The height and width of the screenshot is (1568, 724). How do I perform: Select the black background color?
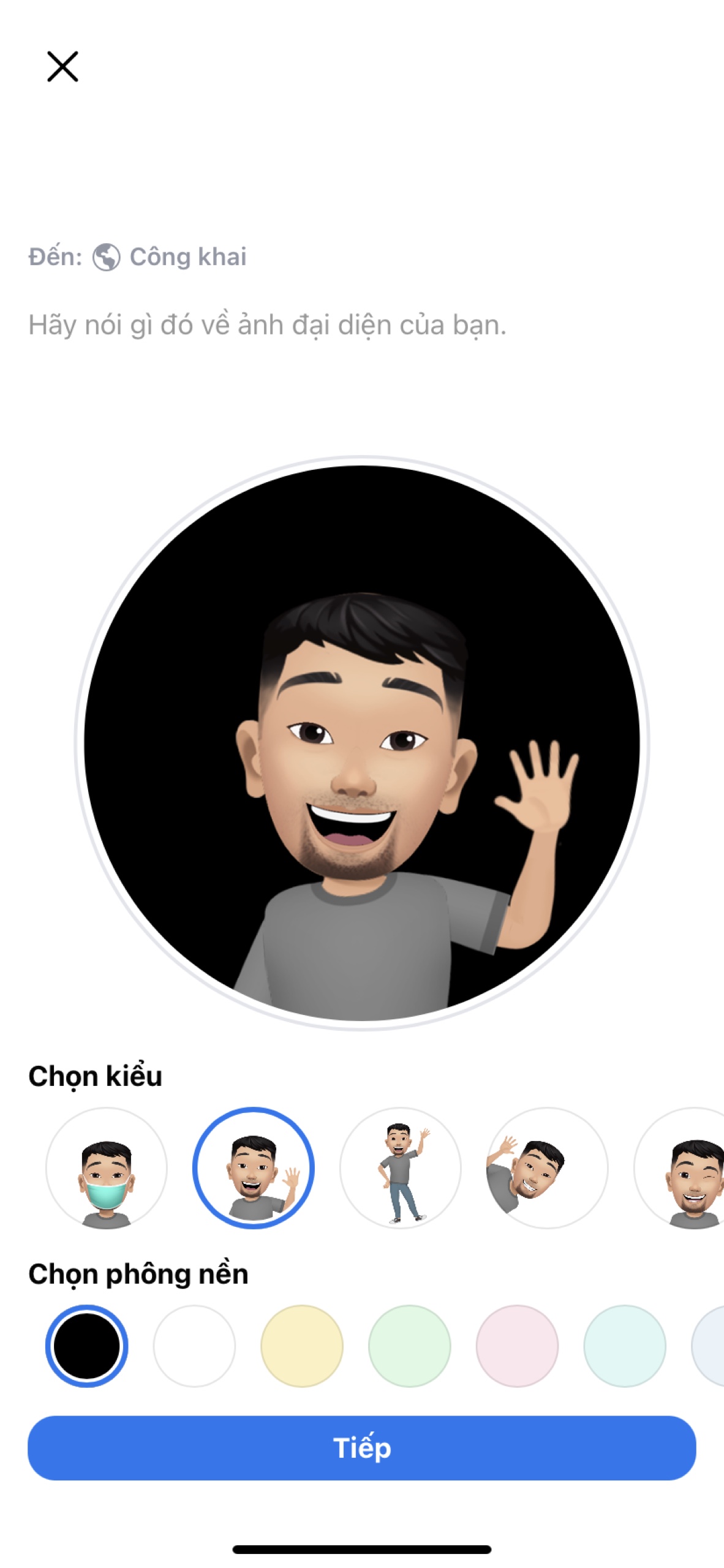coord(87,1346)
